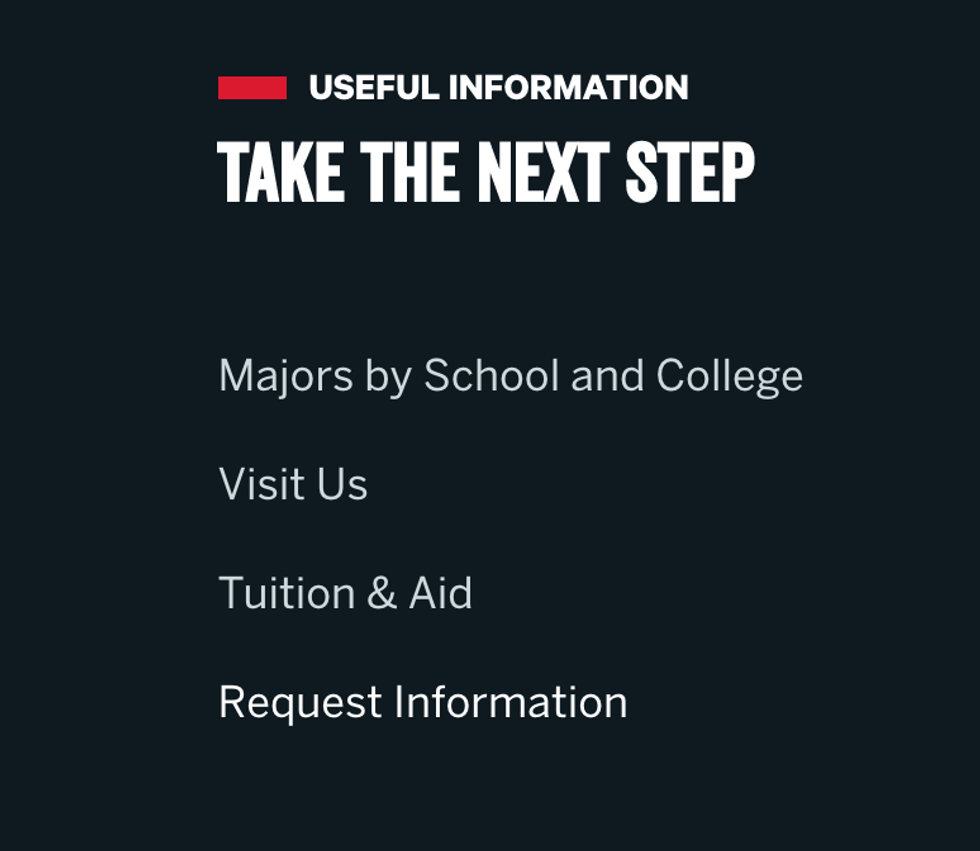Image resolution: width=980 pixels, height=851 pixels.
Task: Open Majors by School and College
Action: pyautogui.click(x=510, y=377)
